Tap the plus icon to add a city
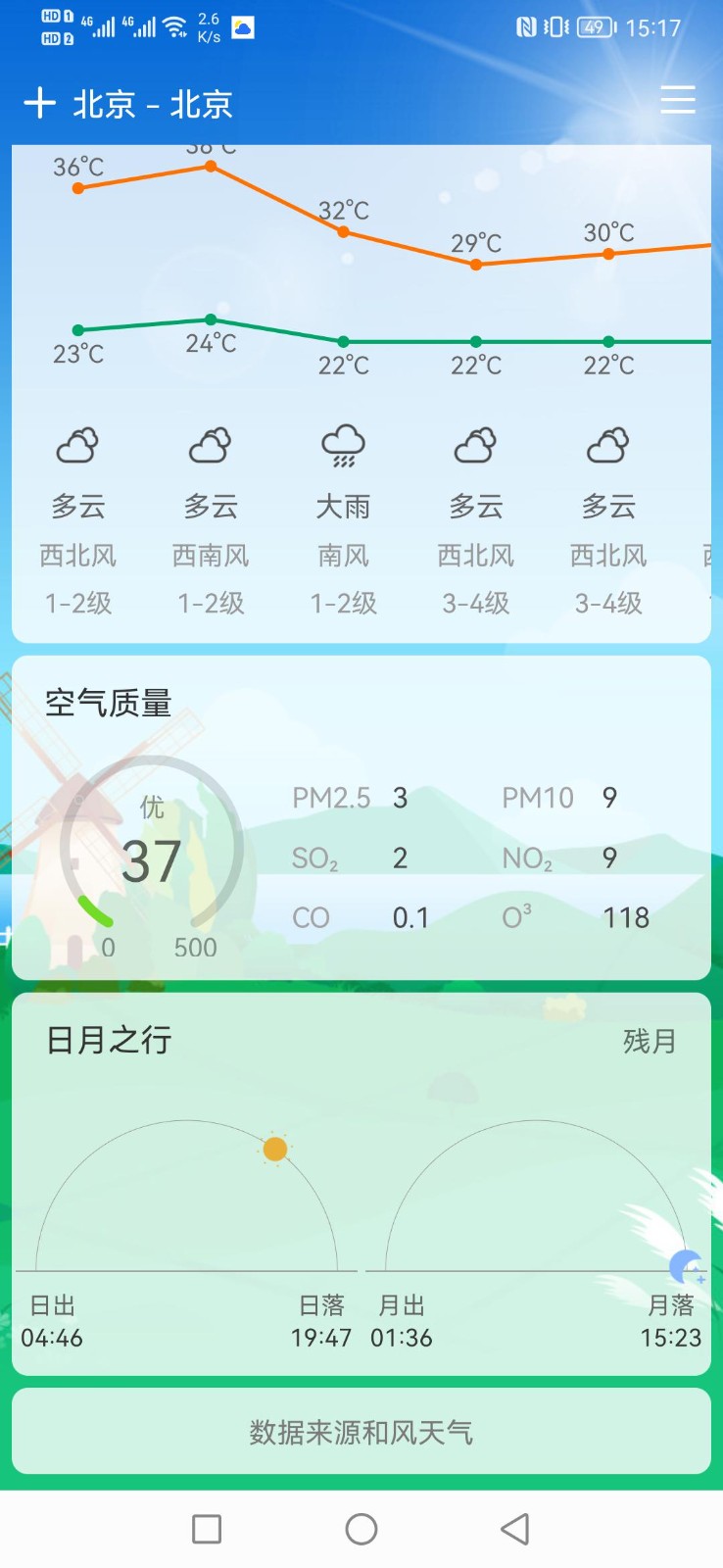This screenshot has width=723, height=1568. coord(41,102)
